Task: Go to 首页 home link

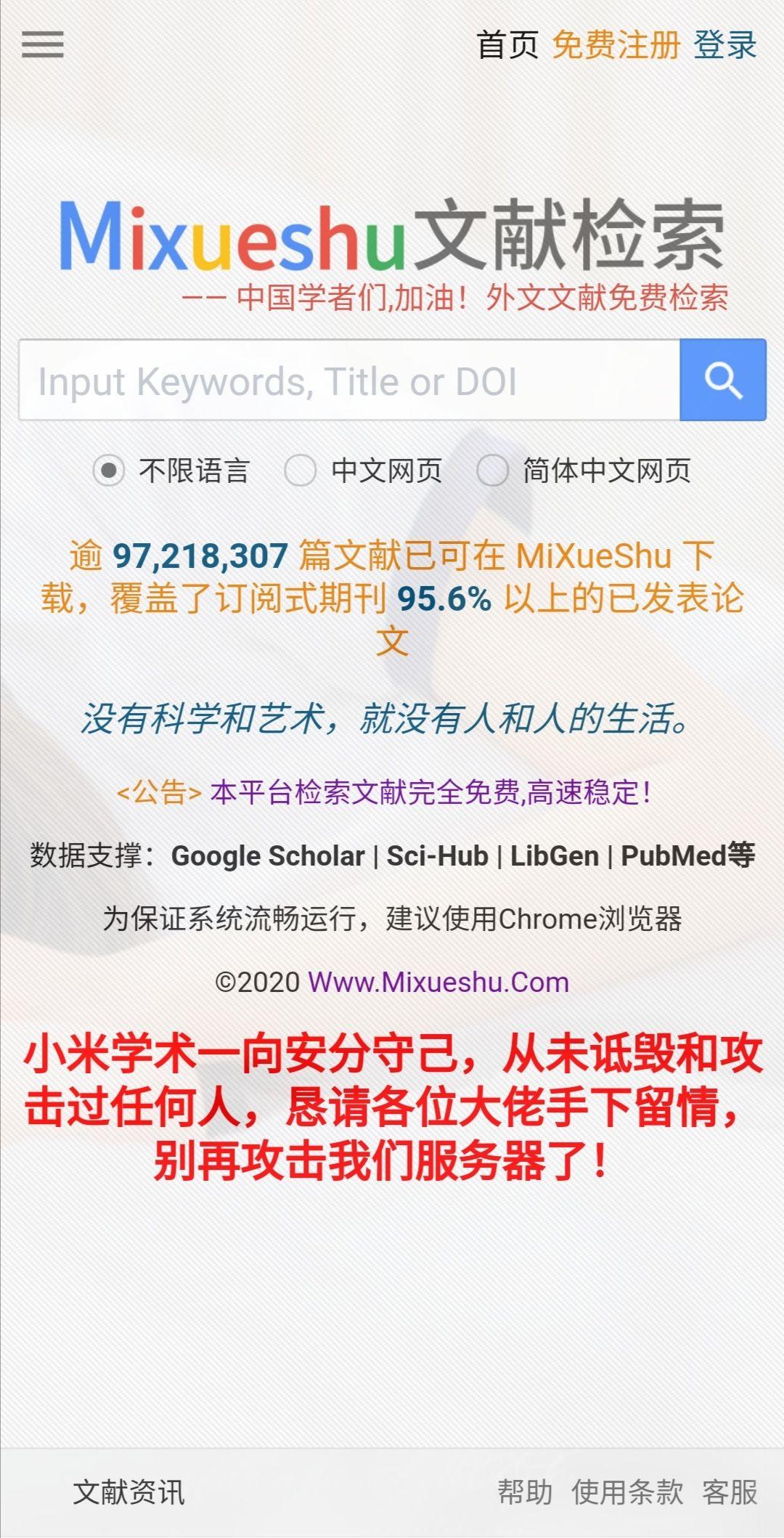Action: click(507, 45)
